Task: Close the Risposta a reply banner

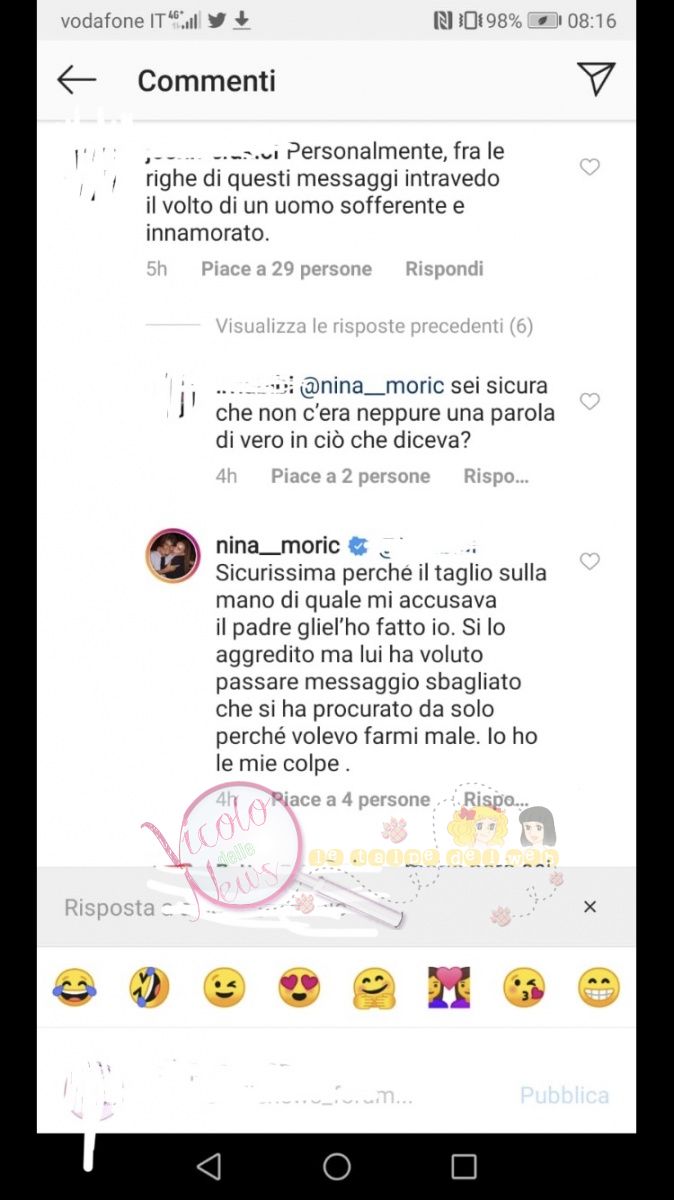Action: [590, 907]
